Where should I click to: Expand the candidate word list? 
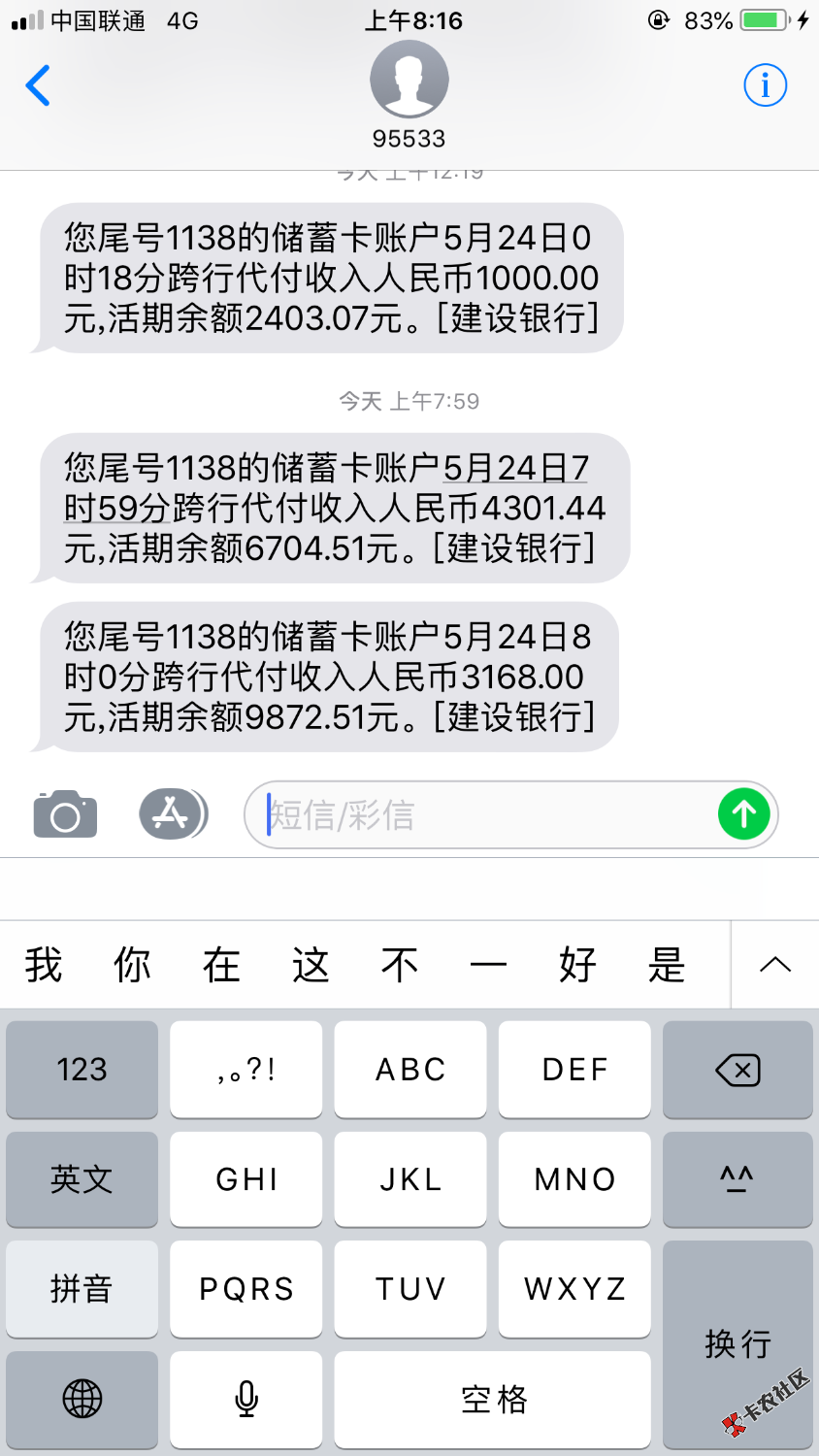coord(775,965)
